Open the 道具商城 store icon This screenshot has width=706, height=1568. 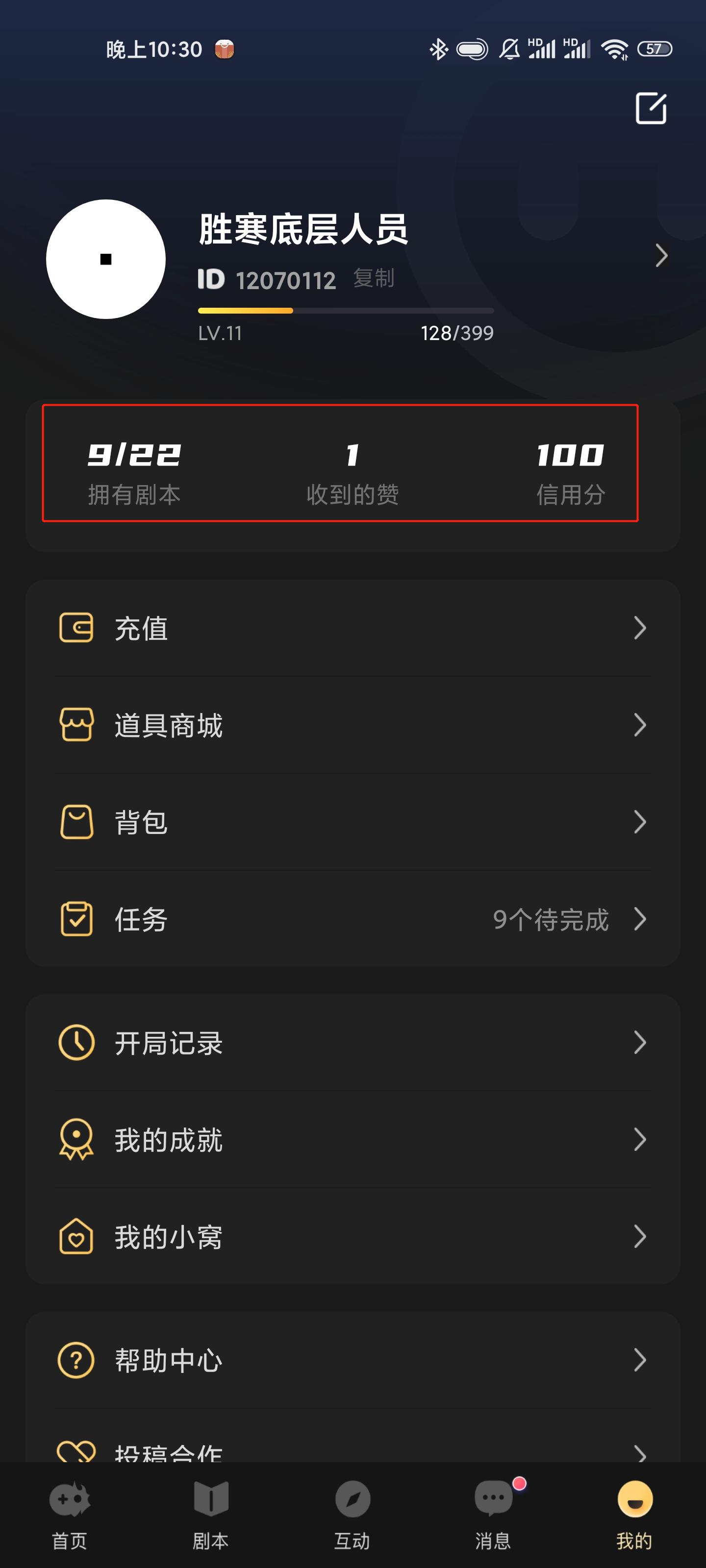[77, 724]
